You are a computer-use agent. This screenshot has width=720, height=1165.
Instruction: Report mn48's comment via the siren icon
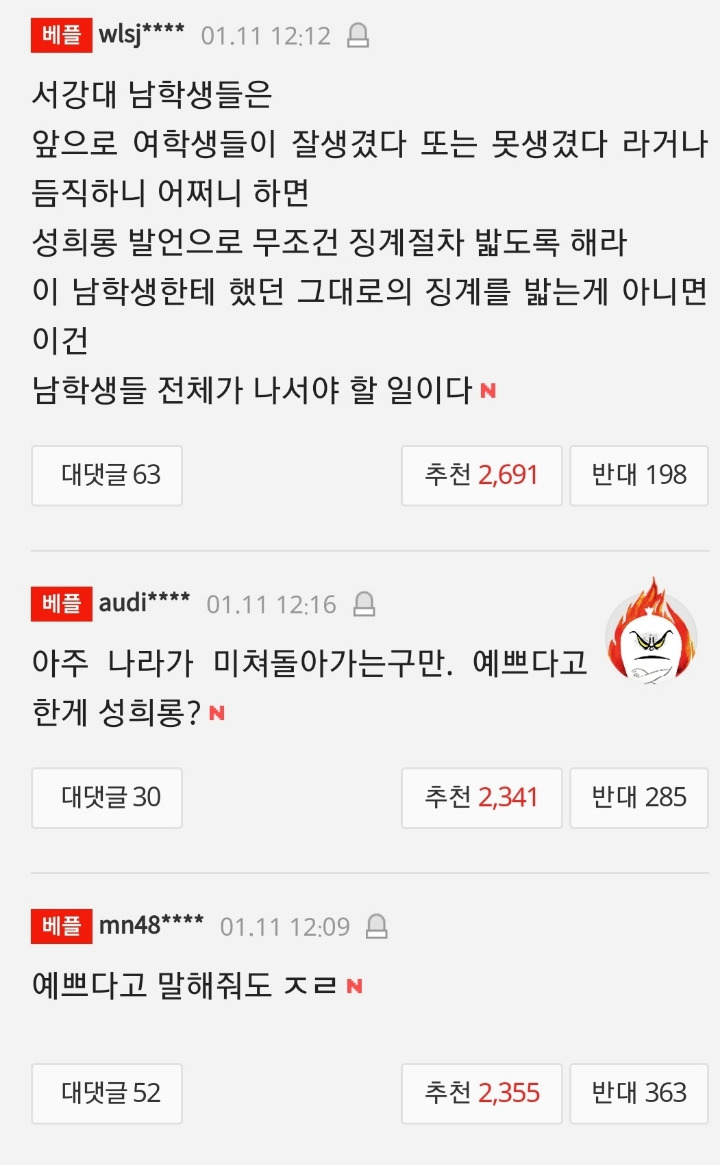(377, 926)
